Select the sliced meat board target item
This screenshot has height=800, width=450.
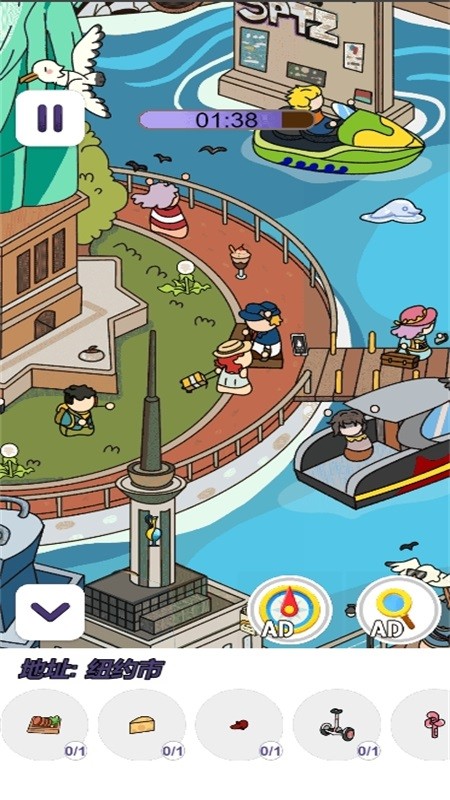point(44,724)
